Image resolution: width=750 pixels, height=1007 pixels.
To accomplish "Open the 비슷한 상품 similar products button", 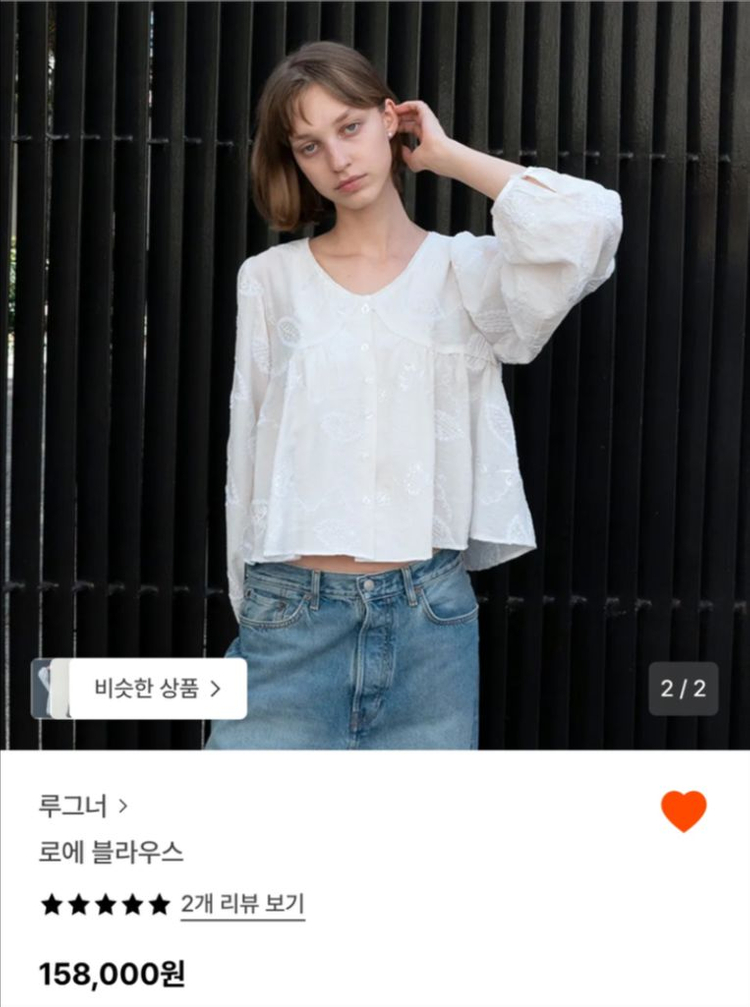I will (157, 688).
